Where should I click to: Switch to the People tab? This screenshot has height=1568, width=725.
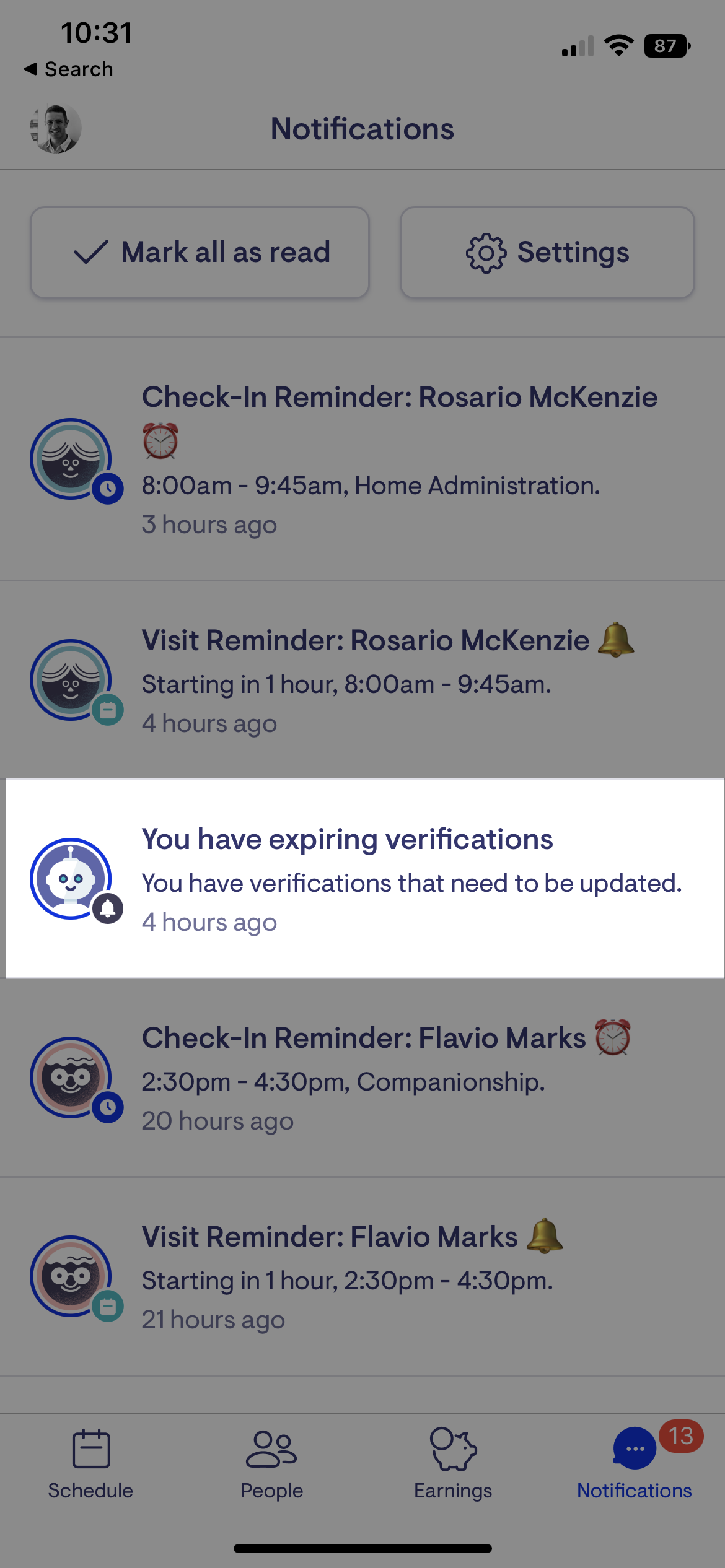[x=271, y=1464]
